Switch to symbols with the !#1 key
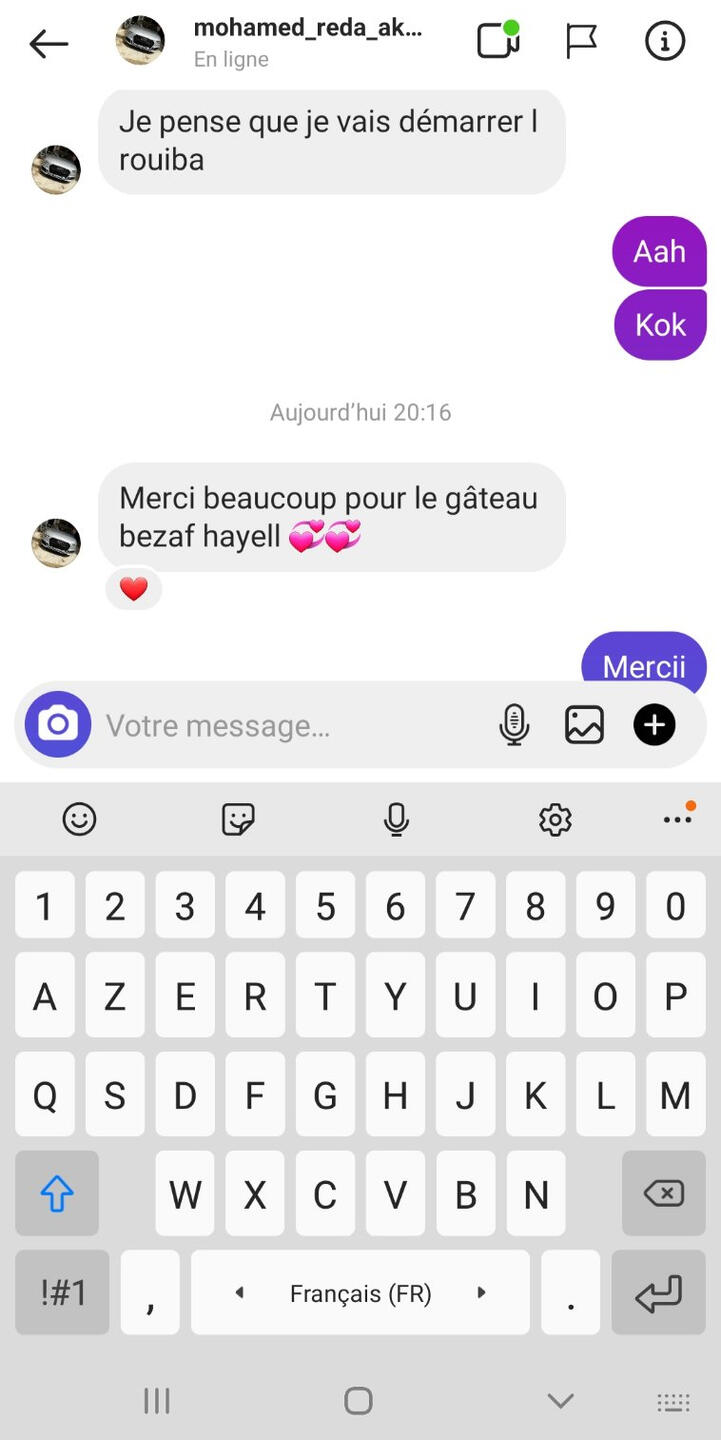This screenshot has height=1440, width=721. [62, 1292]
